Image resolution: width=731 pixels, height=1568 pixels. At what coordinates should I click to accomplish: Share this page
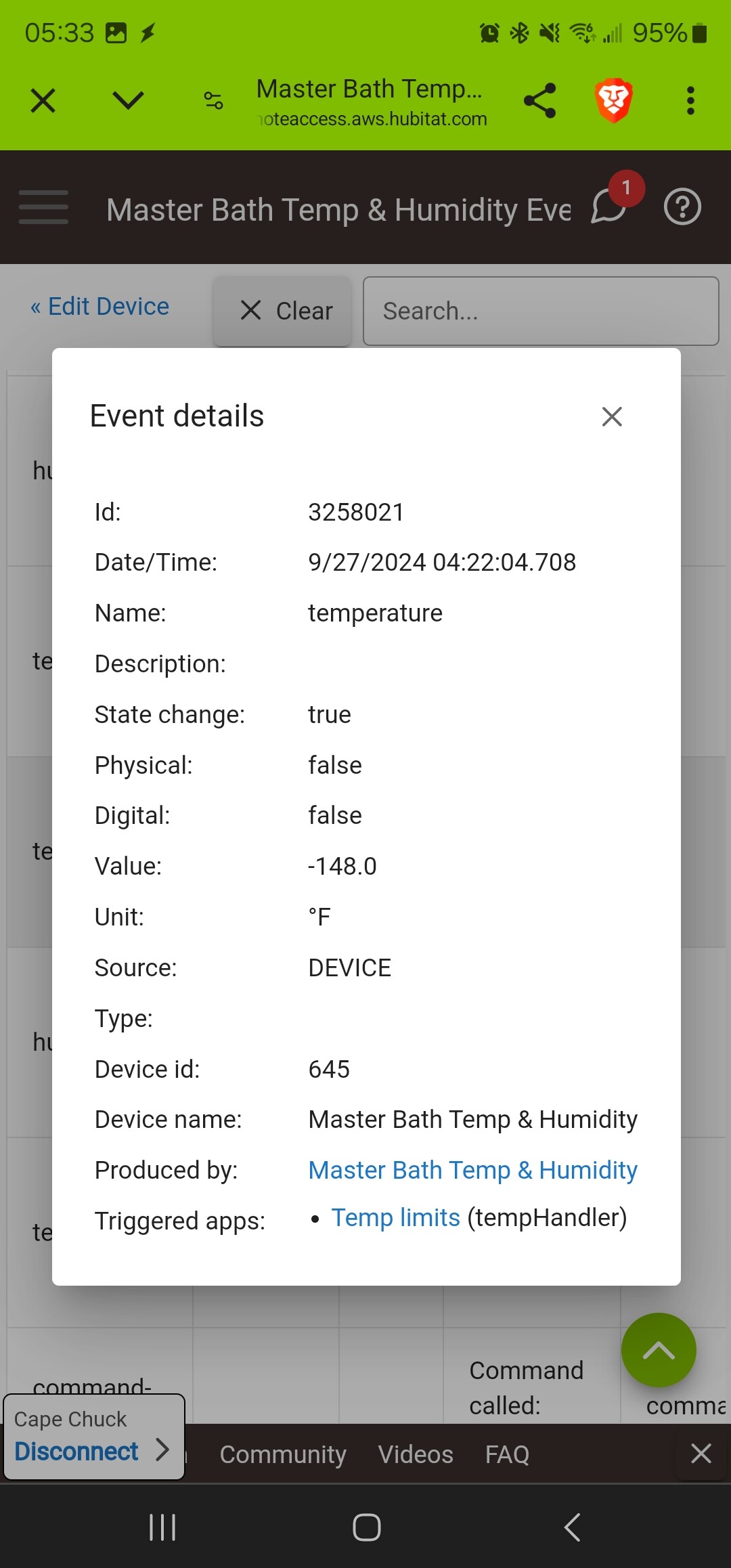(540, 101)
